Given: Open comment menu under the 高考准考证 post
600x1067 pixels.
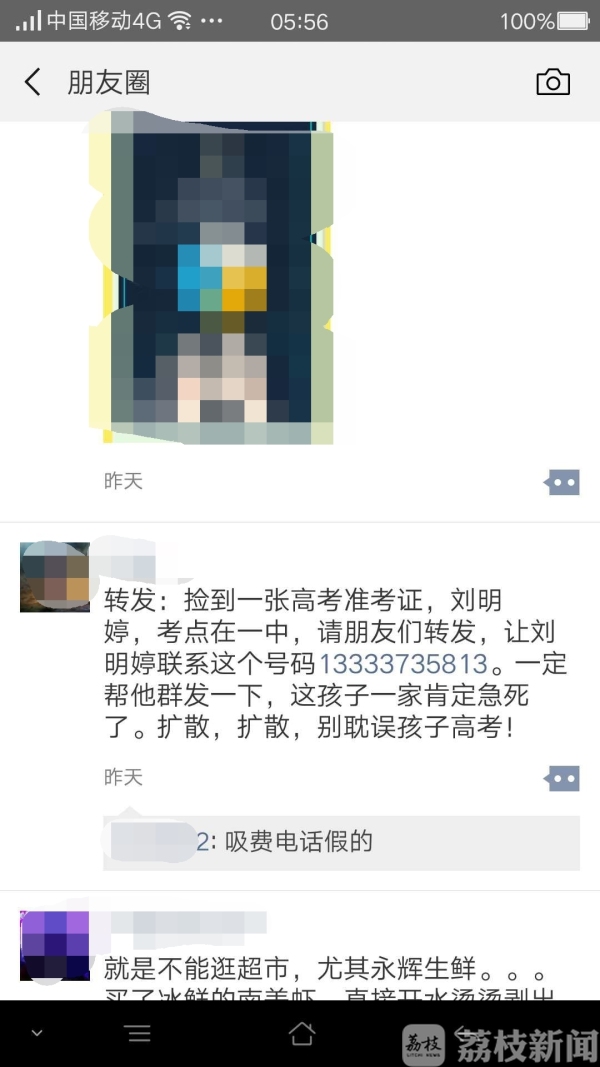Looking at the screenshot, I should coord(562,777).
